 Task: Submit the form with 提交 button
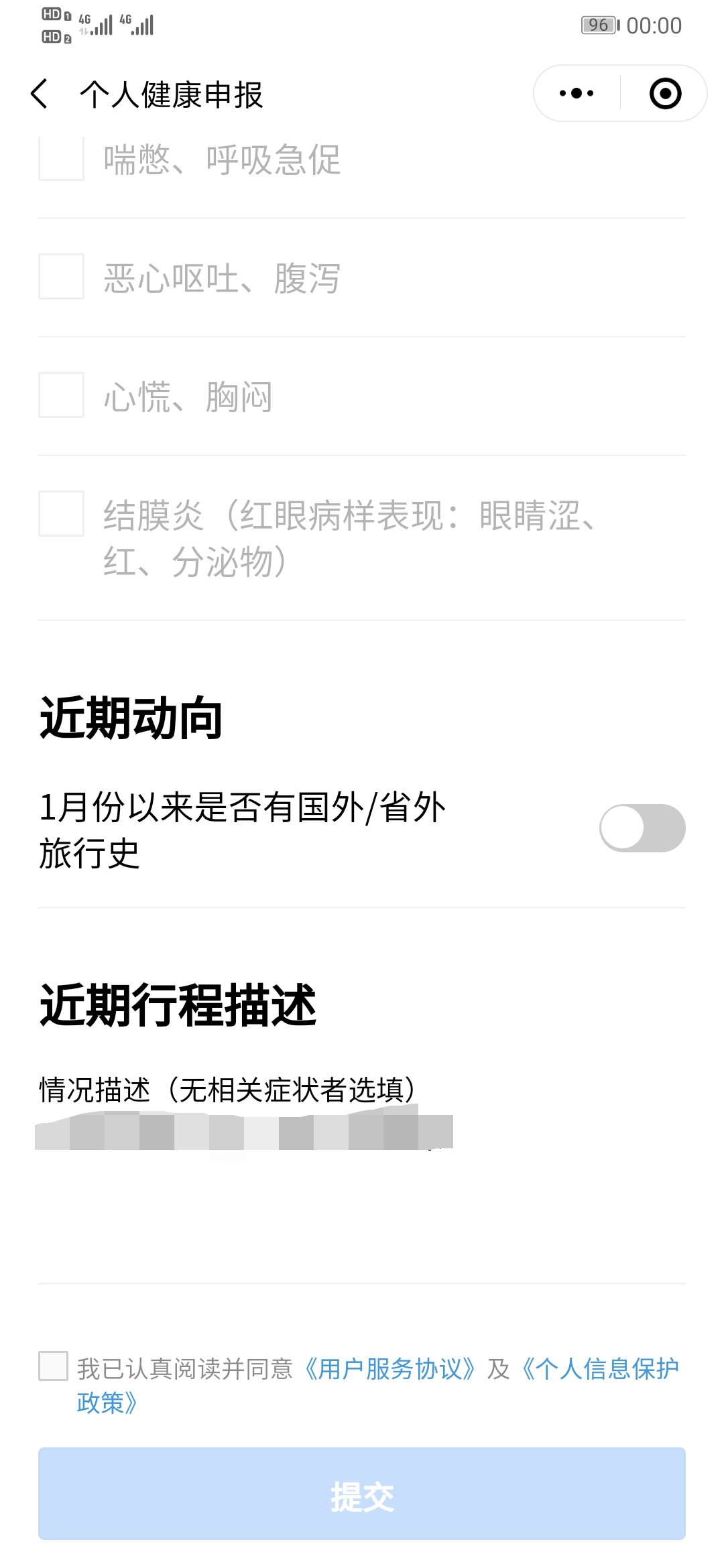tap(362, 1493)
